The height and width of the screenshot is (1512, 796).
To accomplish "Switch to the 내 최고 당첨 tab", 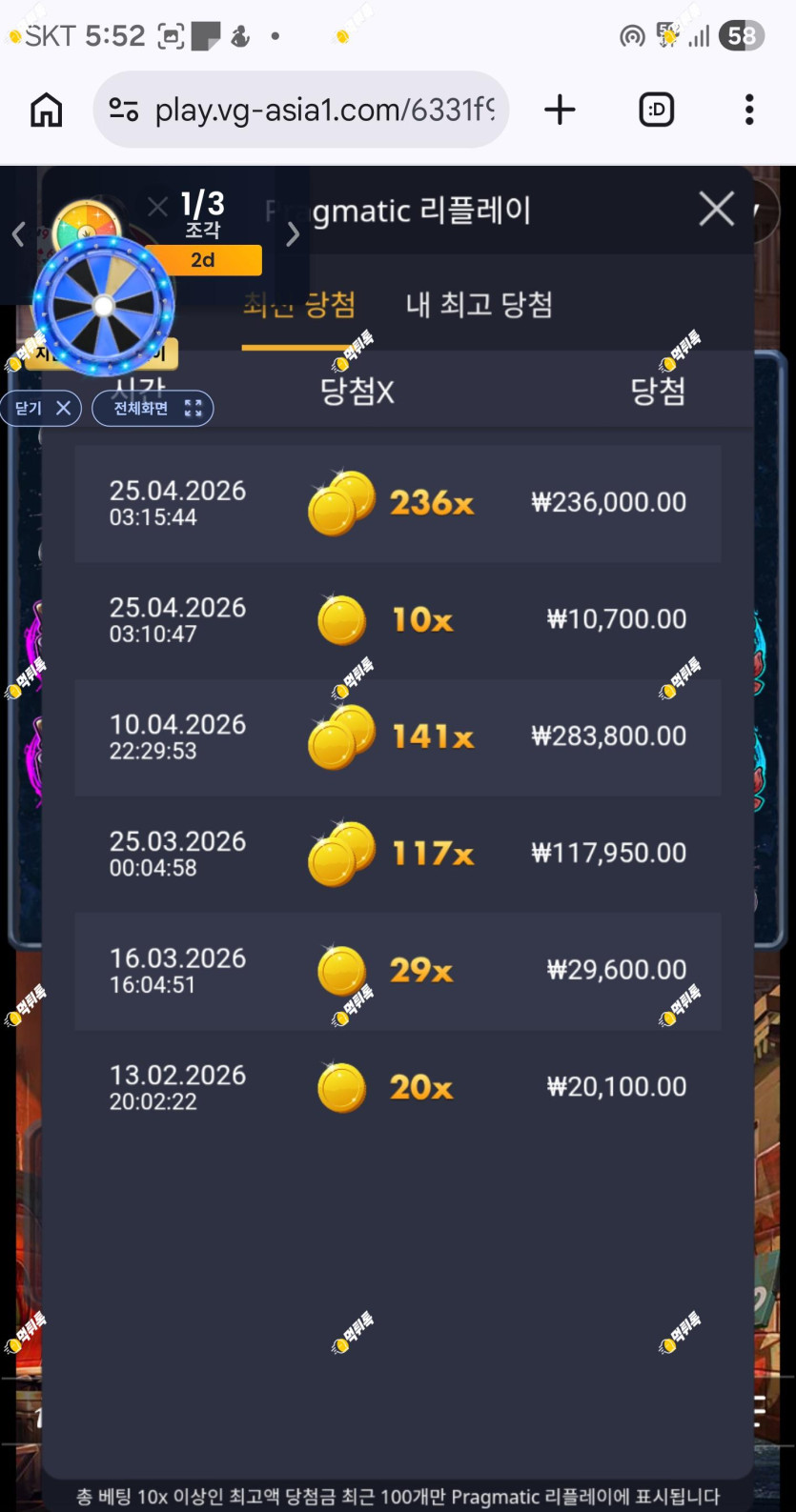I will tap(480, 305).
